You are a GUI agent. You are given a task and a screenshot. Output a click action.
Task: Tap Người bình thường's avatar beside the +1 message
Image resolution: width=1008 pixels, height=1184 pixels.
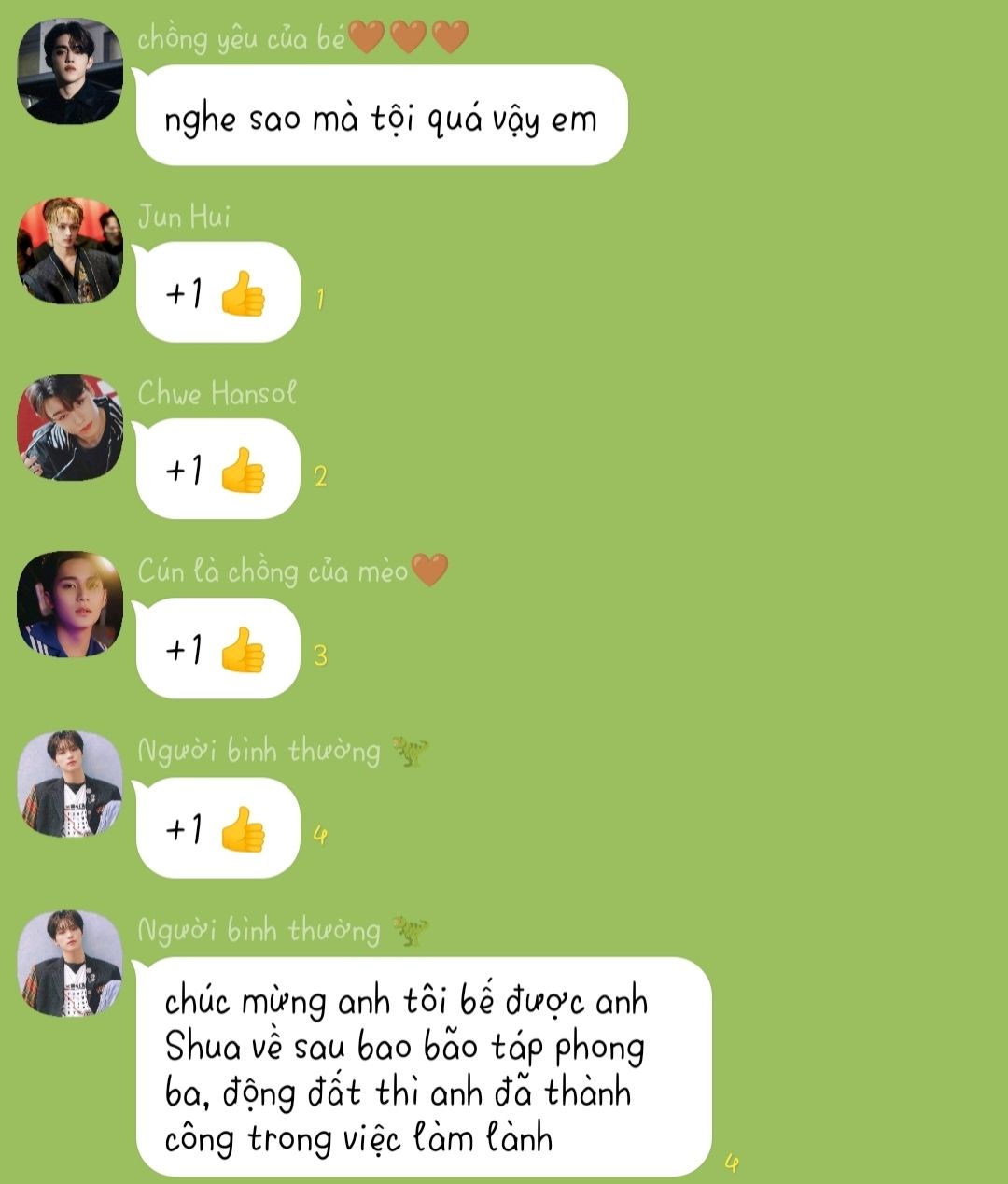tap(70, 784)
